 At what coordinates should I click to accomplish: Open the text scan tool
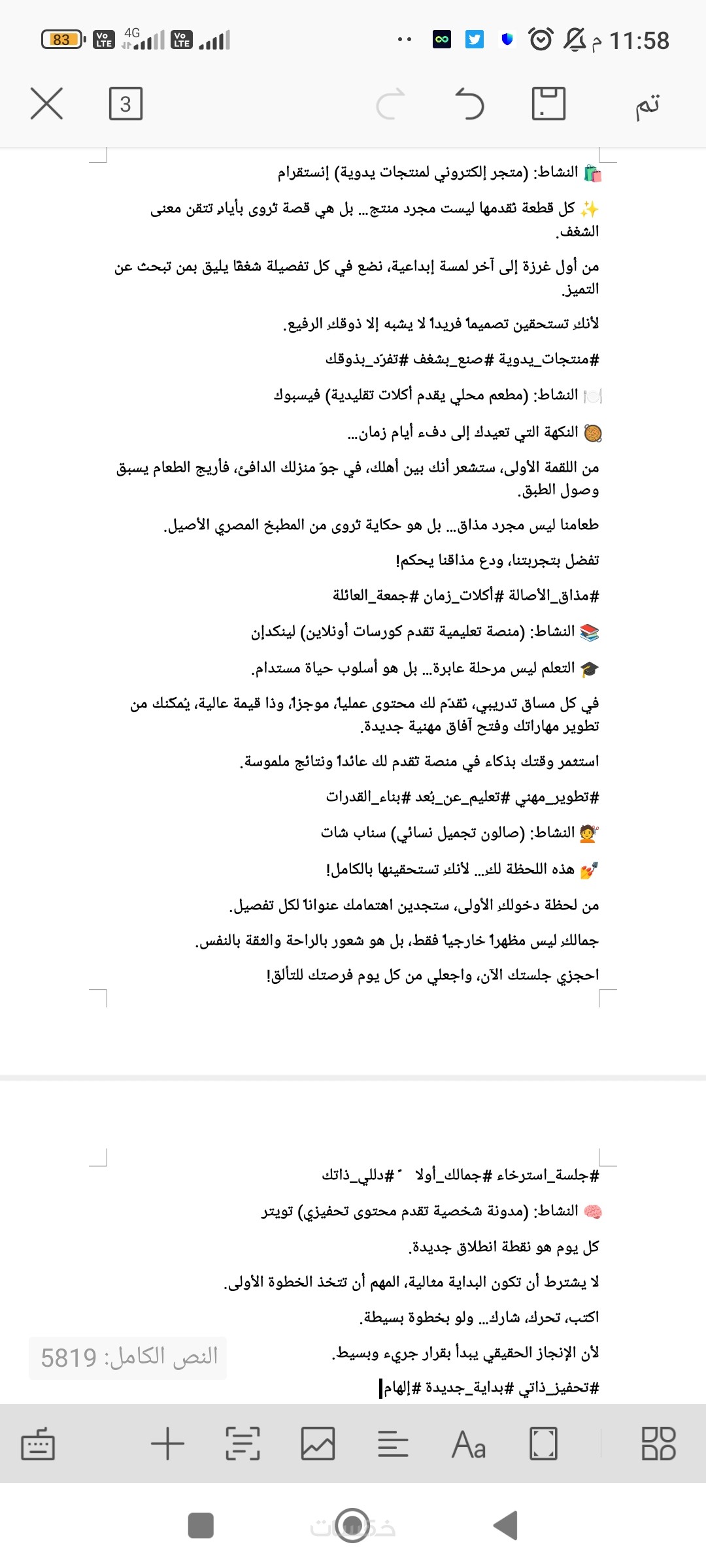pos(243,1444)
